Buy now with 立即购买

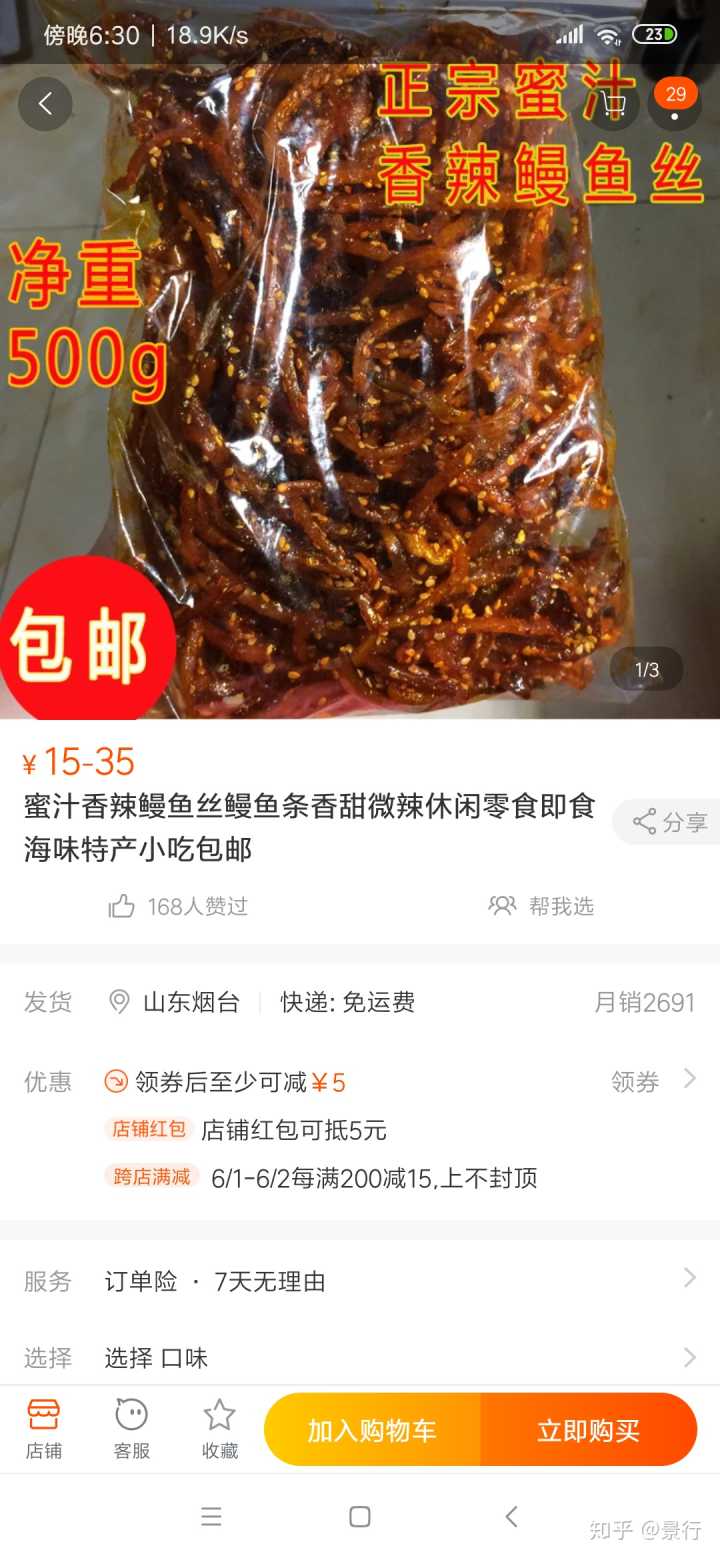click(588, 1430)
